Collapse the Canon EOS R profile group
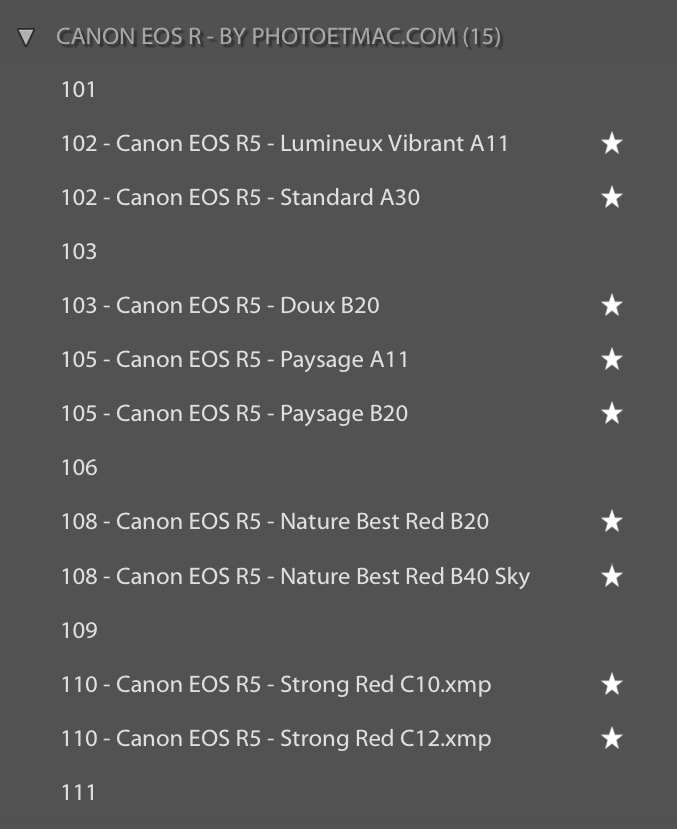 click(27, 38)
